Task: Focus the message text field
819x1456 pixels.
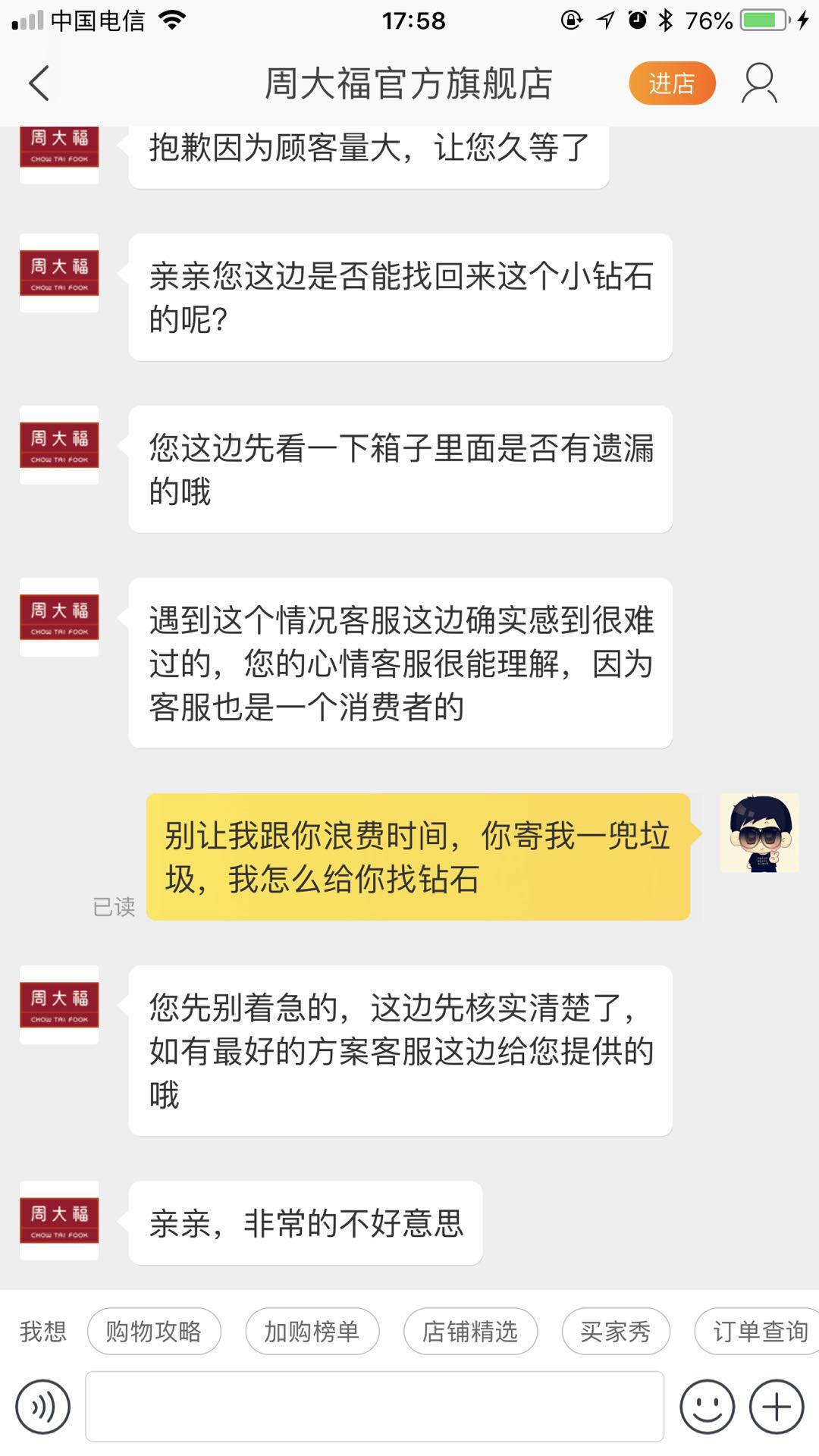Action: [375, 1407]
